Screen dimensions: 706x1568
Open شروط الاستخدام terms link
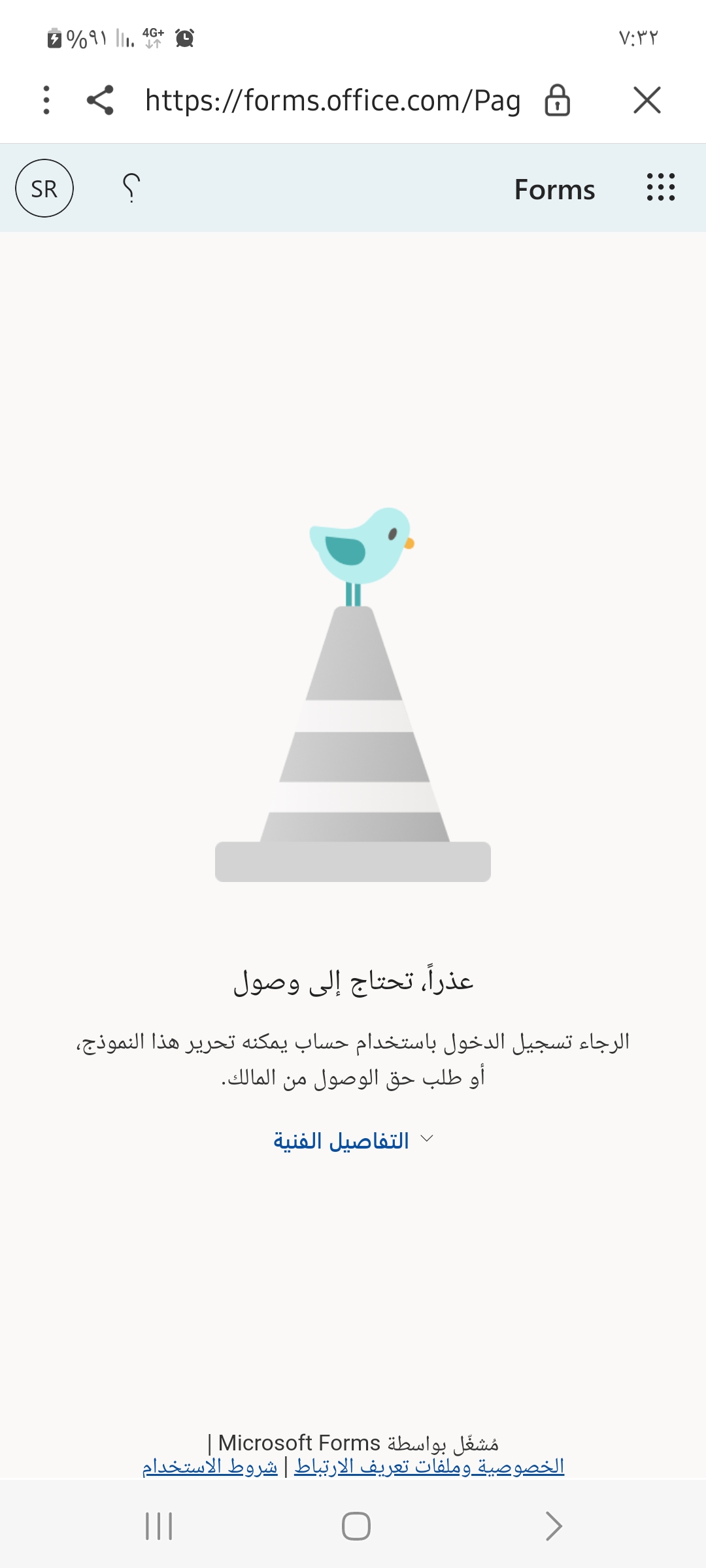tap(210, 1466)
